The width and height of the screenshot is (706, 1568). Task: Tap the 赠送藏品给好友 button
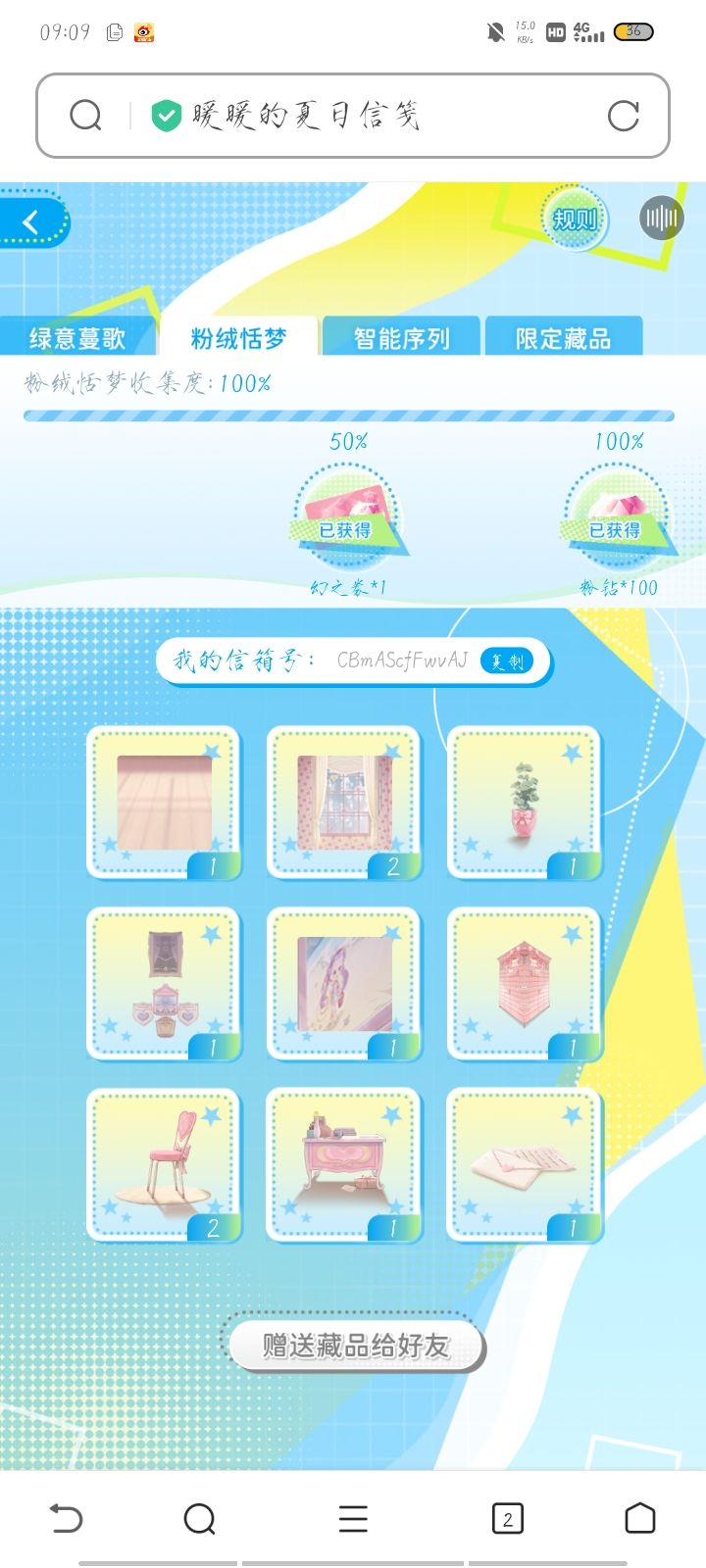[355, 1347]
